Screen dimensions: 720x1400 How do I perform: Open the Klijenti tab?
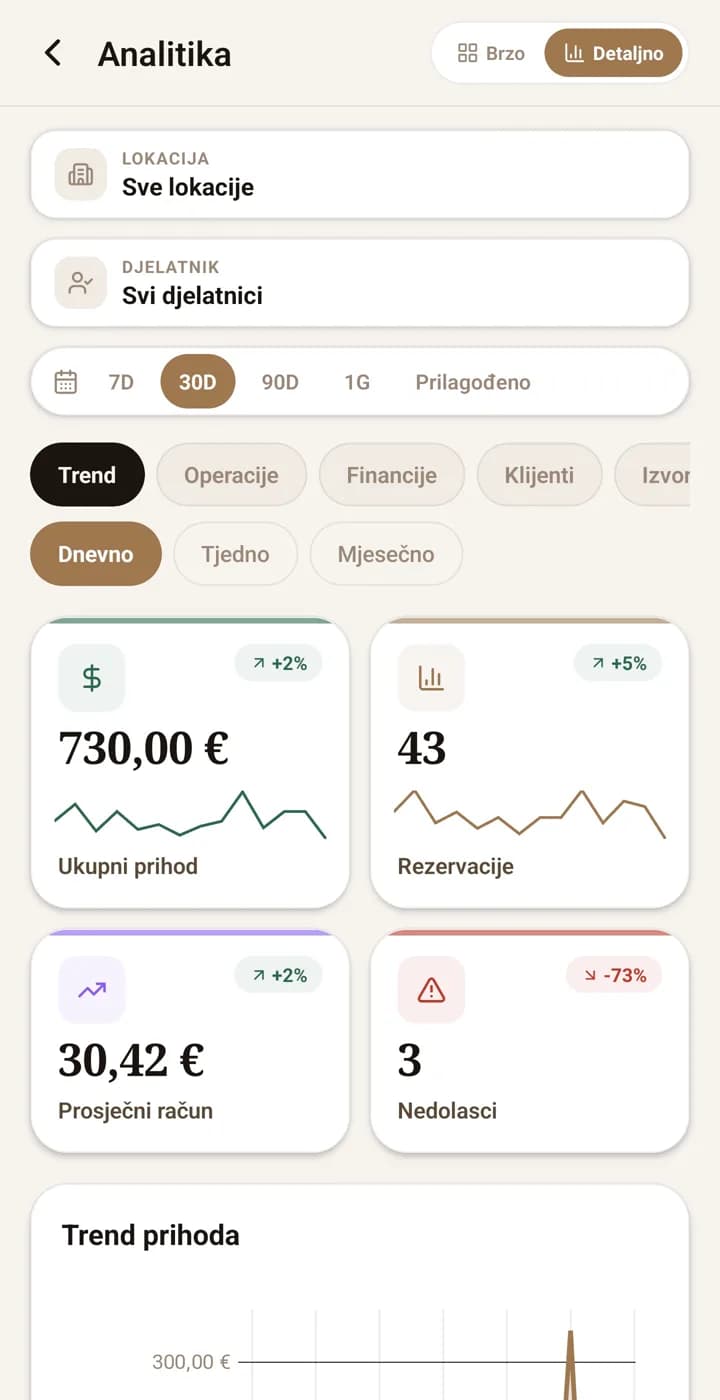point(540,475)
